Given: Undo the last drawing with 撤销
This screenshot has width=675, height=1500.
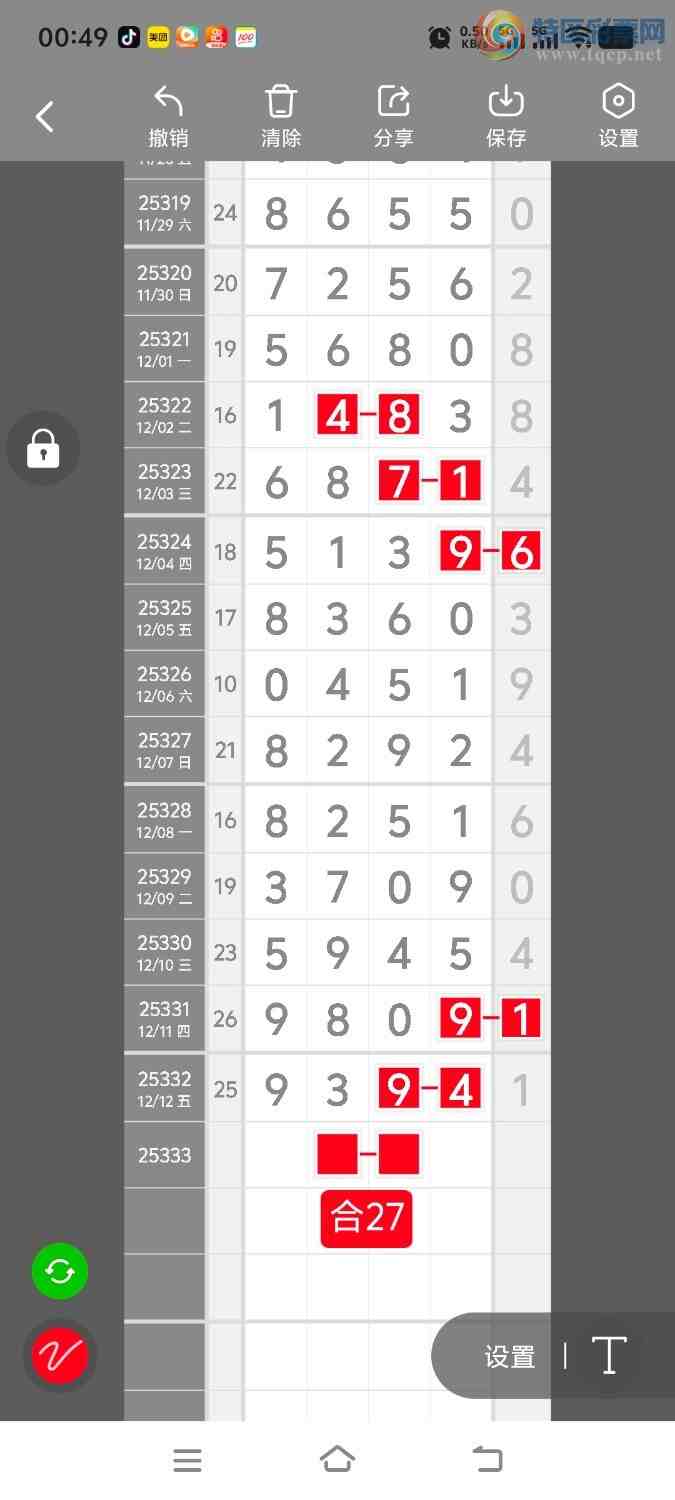Looking at the screenshot, I should click(168, 117).
